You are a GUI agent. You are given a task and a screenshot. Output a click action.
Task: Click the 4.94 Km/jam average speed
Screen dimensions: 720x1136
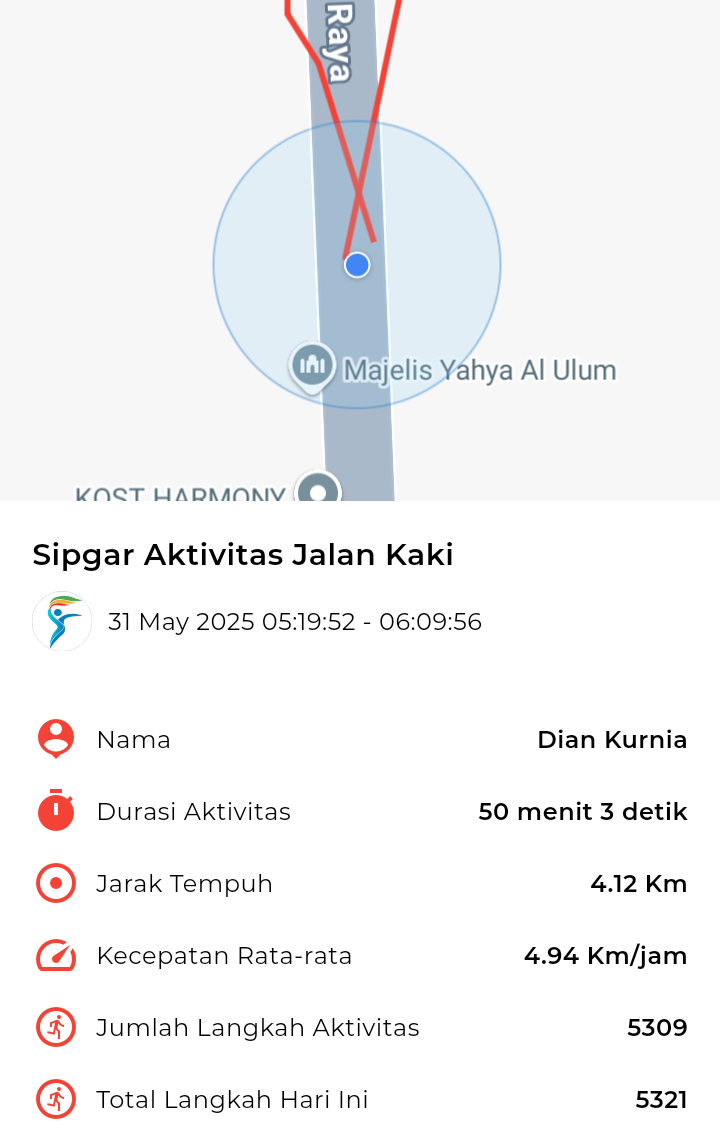click(605, 955)
